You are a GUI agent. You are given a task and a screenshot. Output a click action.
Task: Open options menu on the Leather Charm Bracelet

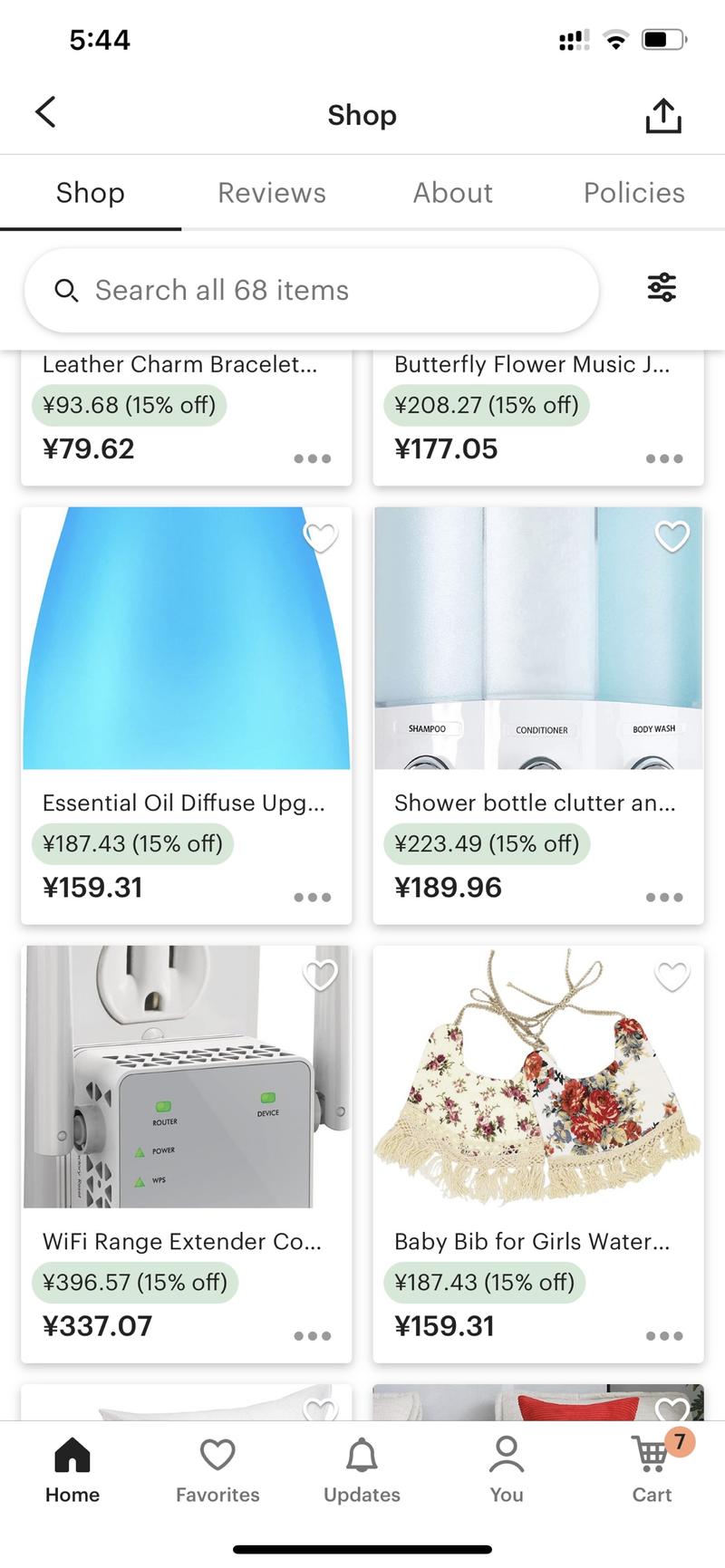click(x=313, y=458)
